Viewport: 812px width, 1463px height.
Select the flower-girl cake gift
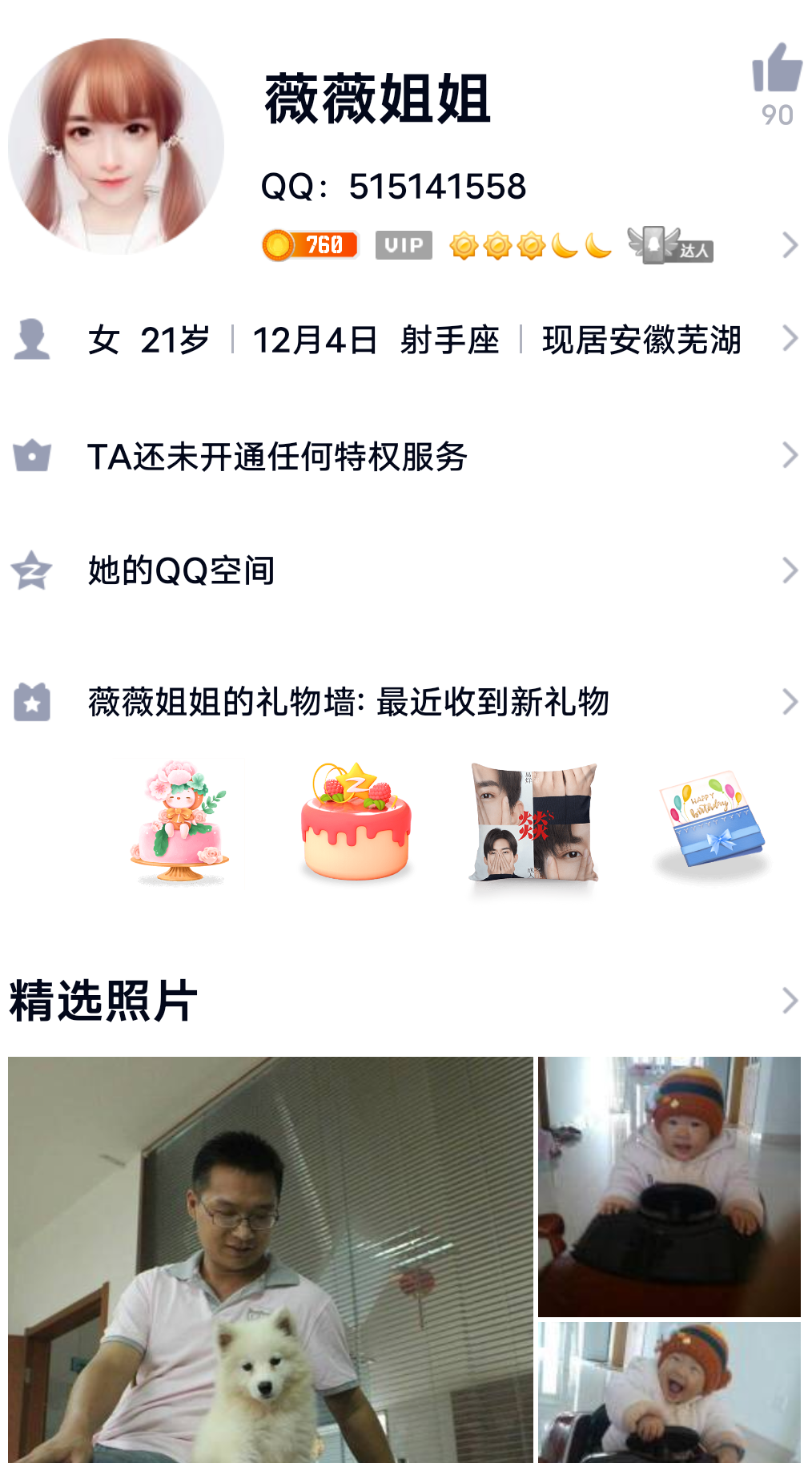(180, 822)
